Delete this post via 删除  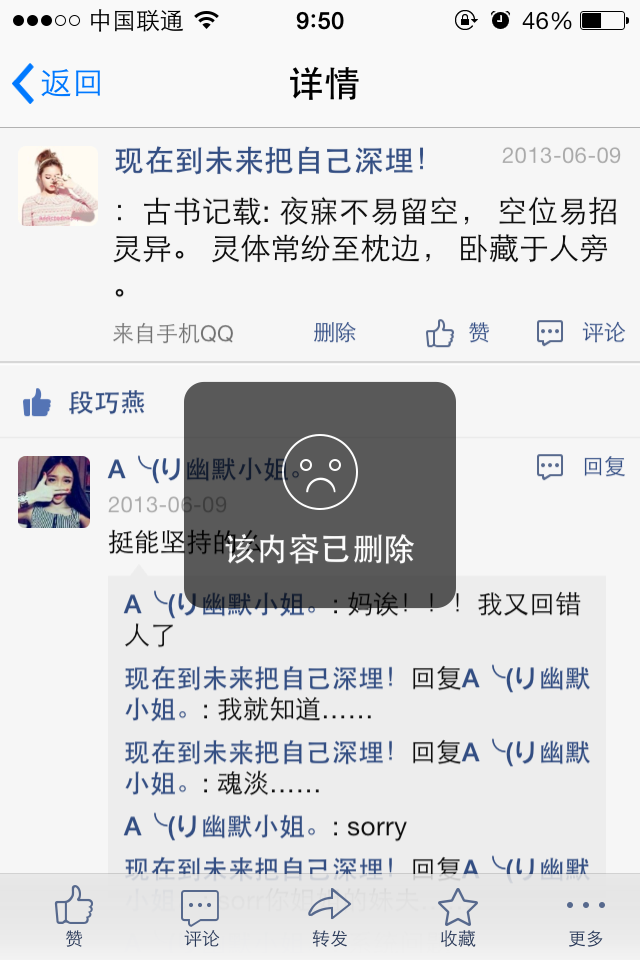334,333
